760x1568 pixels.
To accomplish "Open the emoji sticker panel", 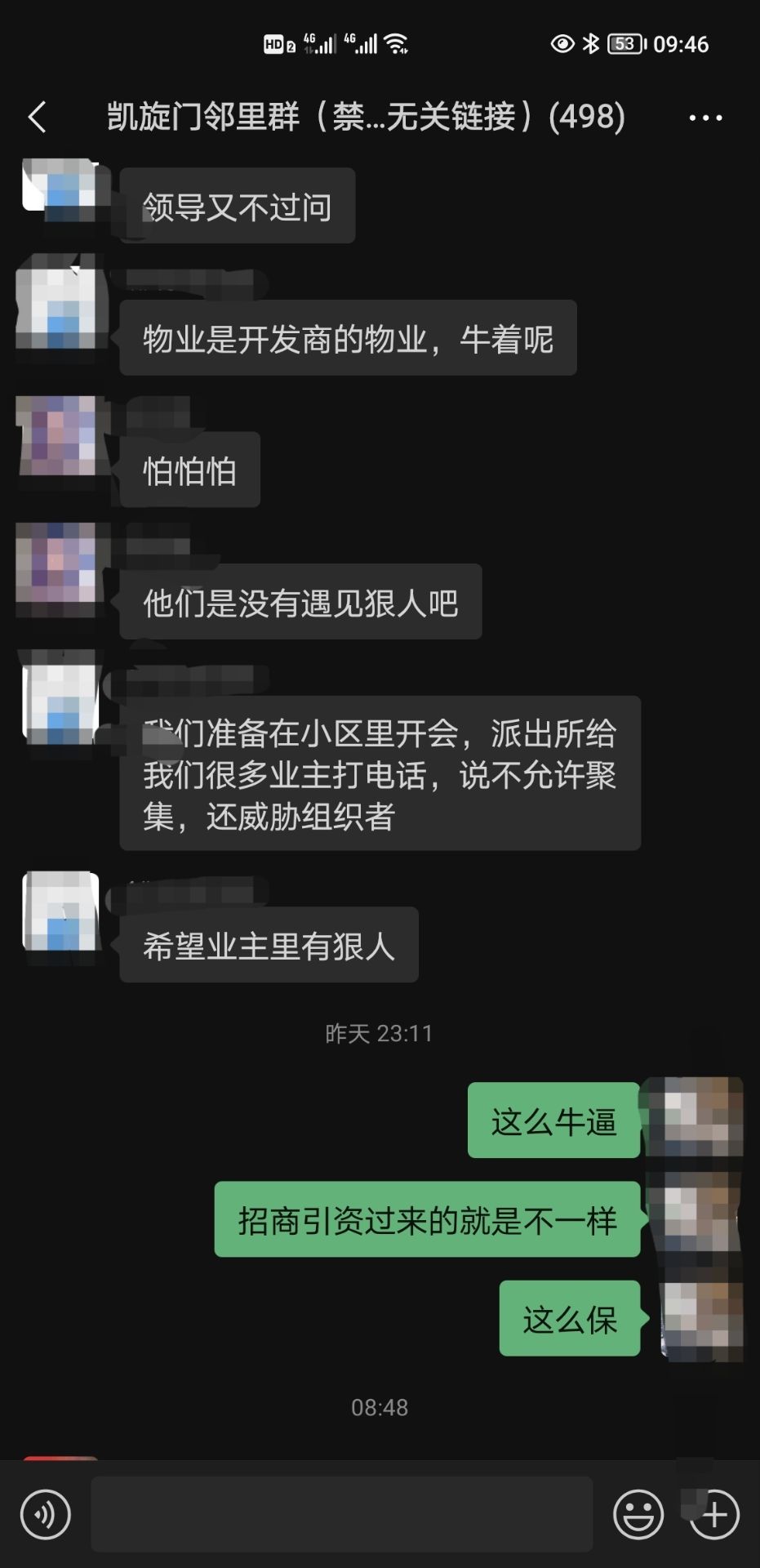I will tap(638, 1514).
